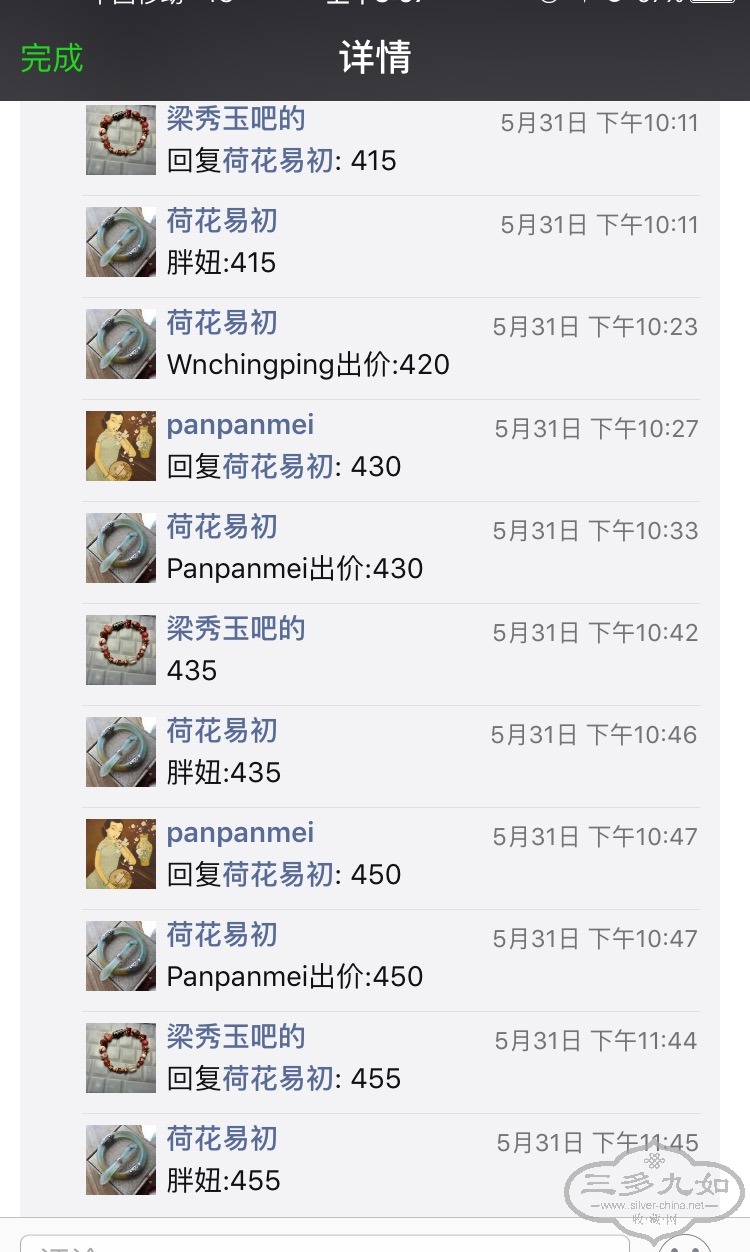Select the comment 'Panpanmei出价:430'
This screenshot has width=750, height=1252.
point(295,569)
